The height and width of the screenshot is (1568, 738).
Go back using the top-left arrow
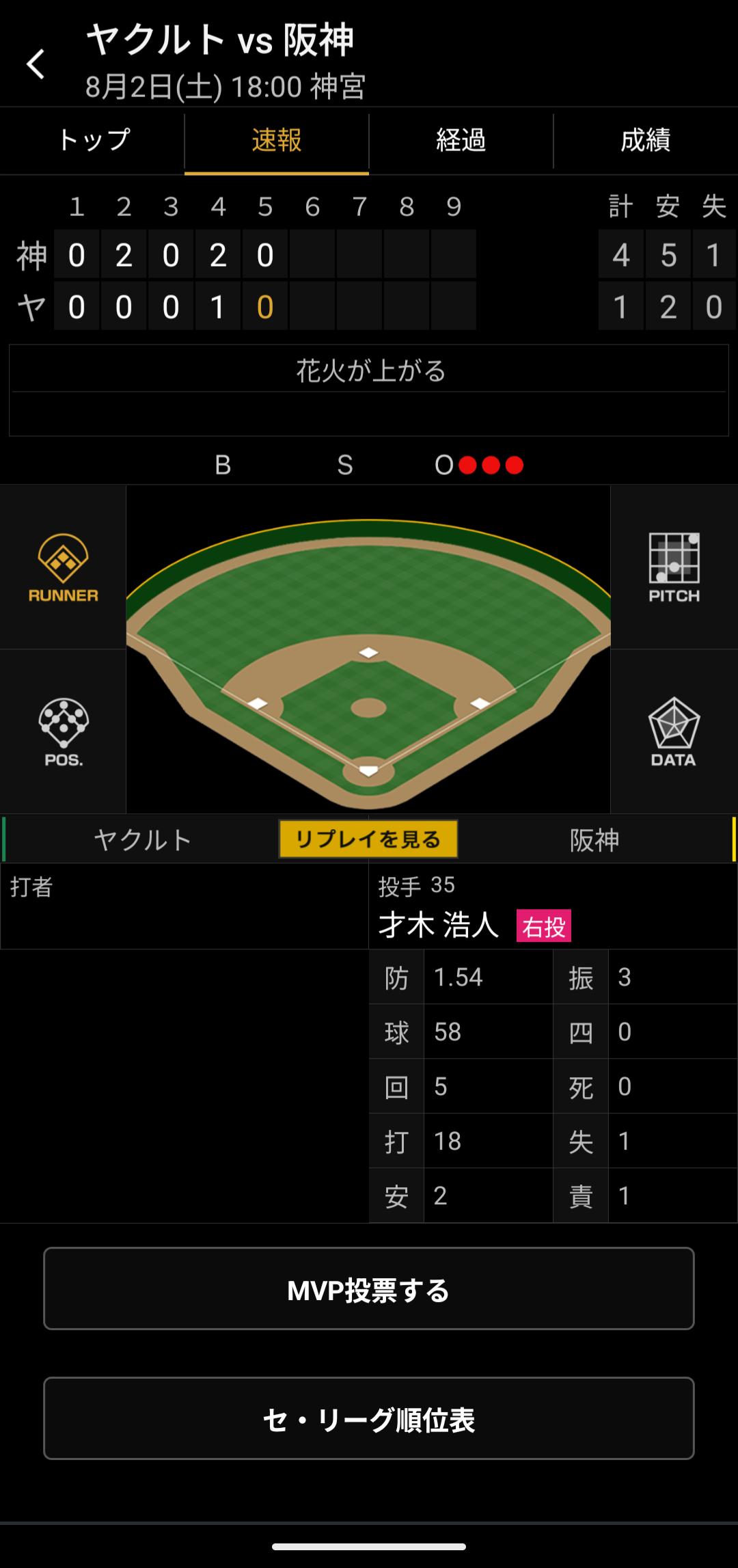(36, 64)
